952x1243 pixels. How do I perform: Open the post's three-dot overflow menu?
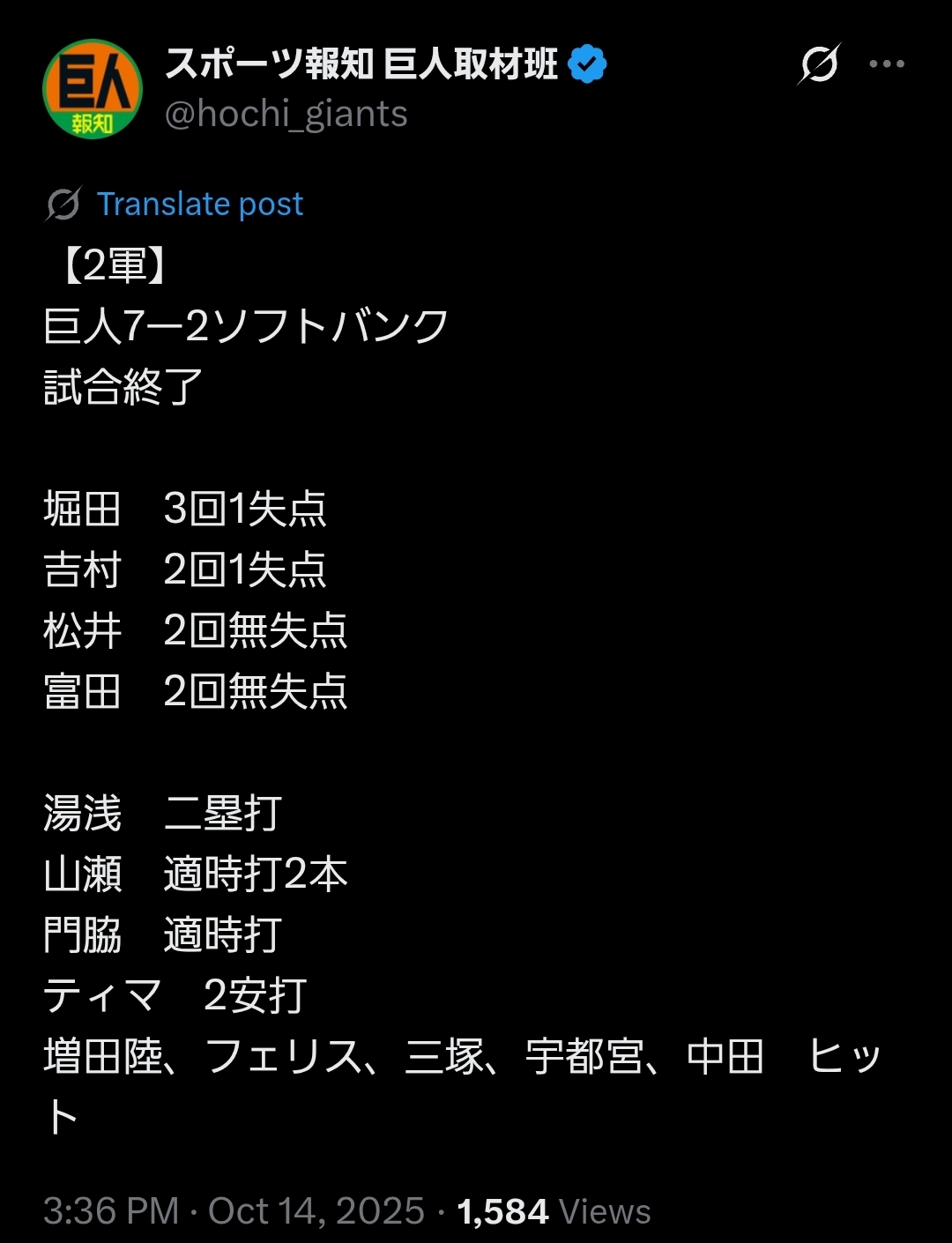pyautogui.click(x=886, y=64)
